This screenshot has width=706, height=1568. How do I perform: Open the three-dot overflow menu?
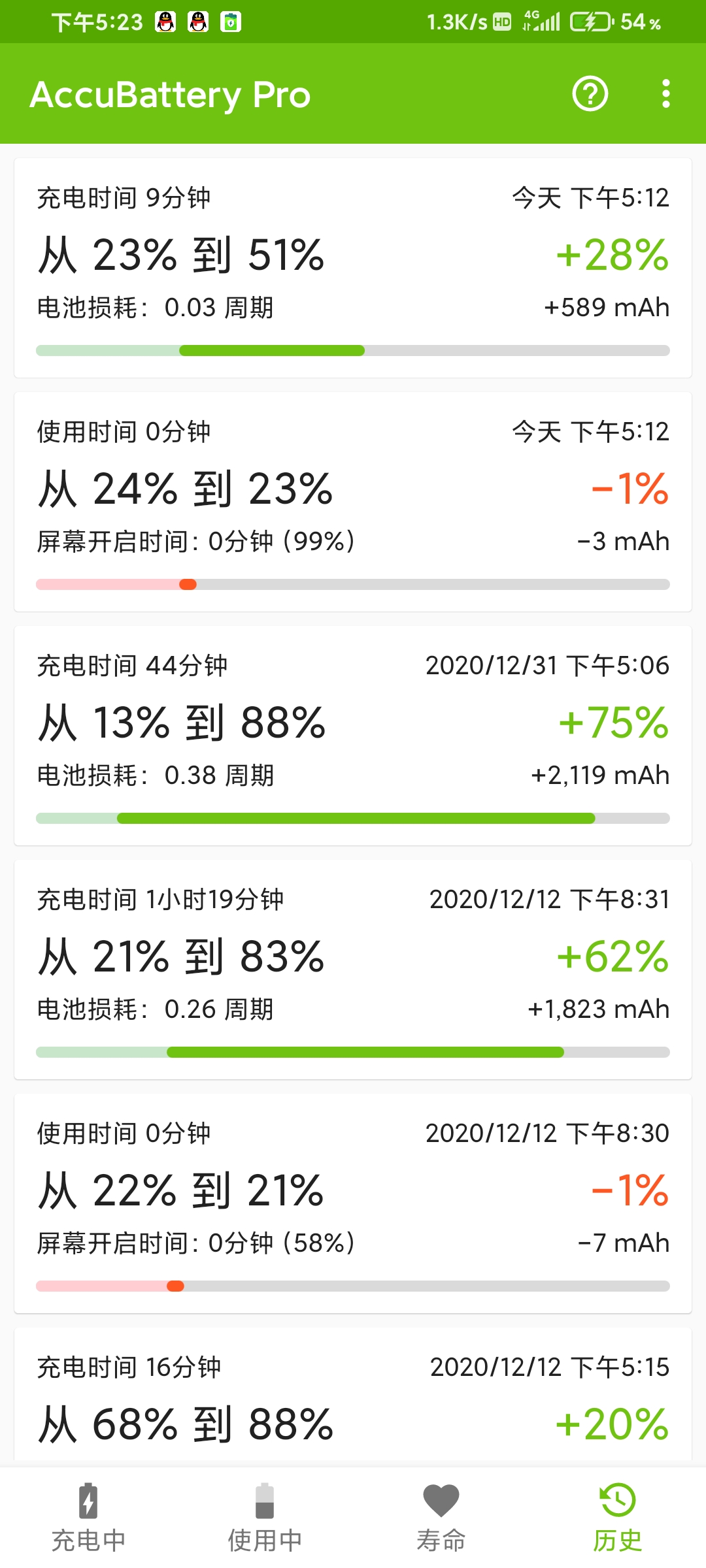pyautogui.click(x=665, y=94)
